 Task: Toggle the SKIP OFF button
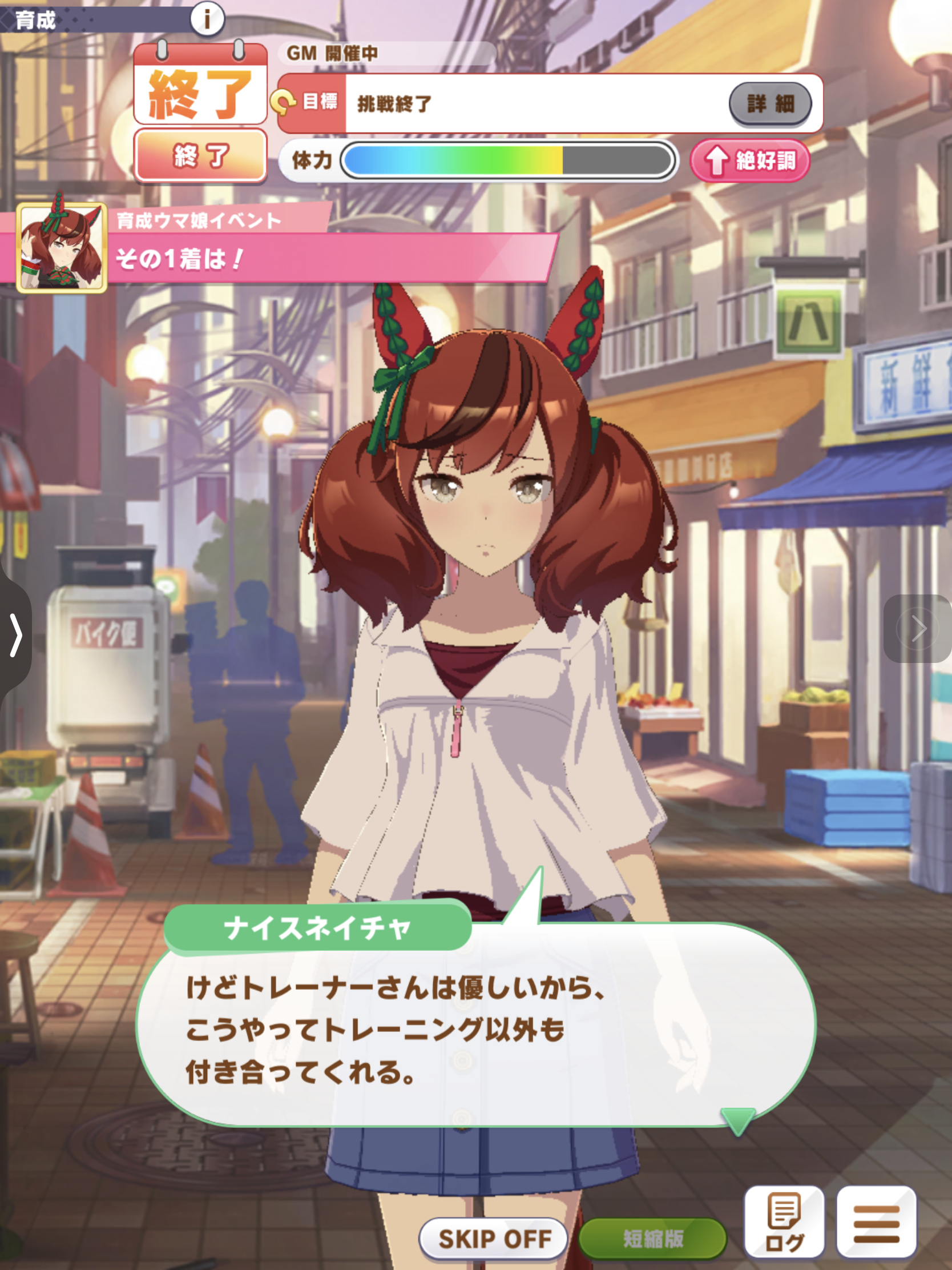click(494, 1239)
